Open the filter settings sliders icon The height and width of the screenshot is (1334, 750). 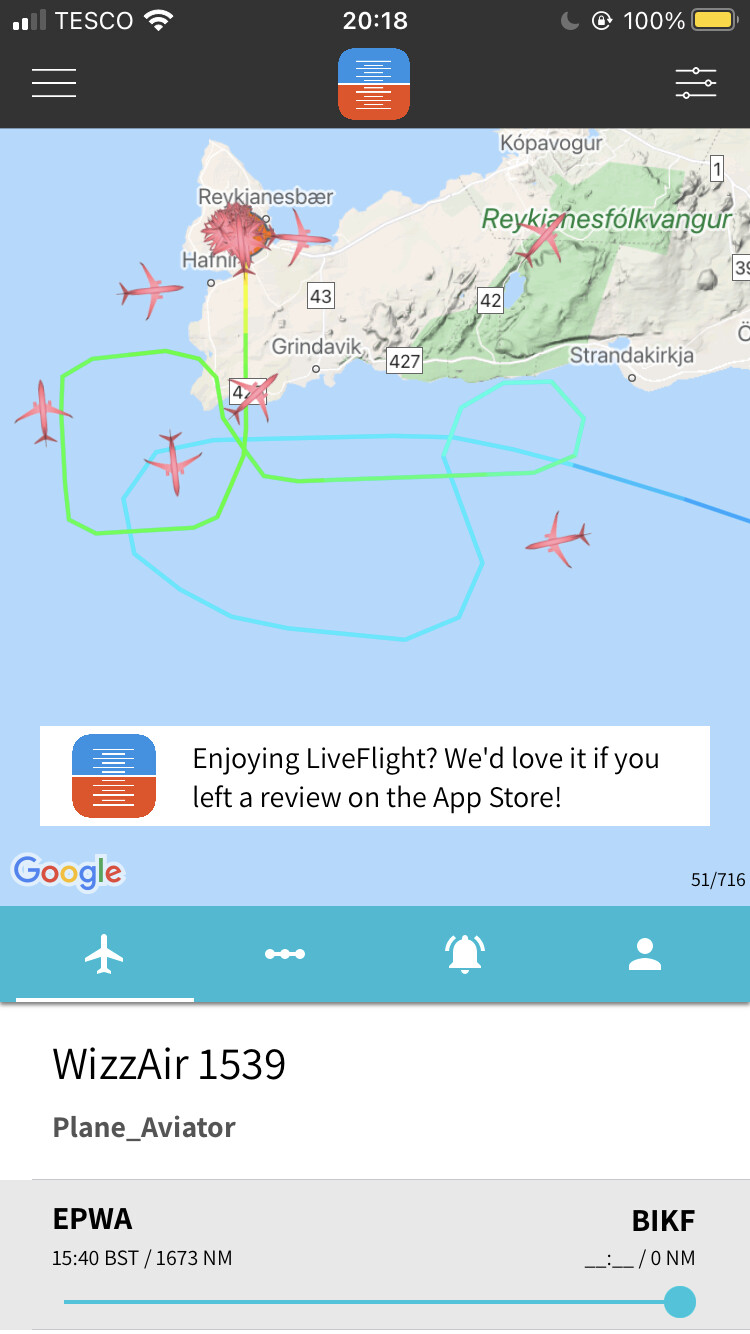(695, 82)
